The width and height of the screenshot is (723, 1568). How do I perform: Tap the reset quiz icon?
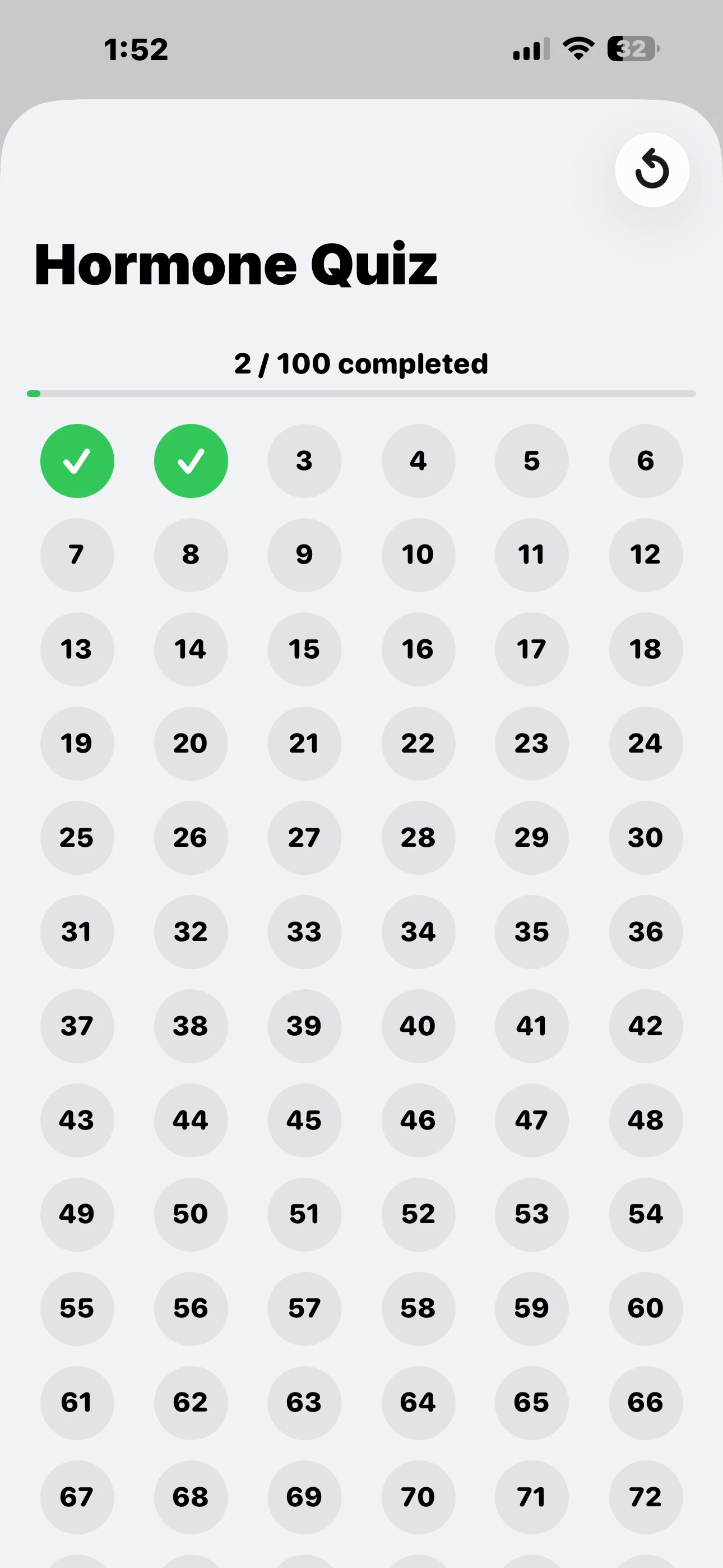(x=652, y=169)
